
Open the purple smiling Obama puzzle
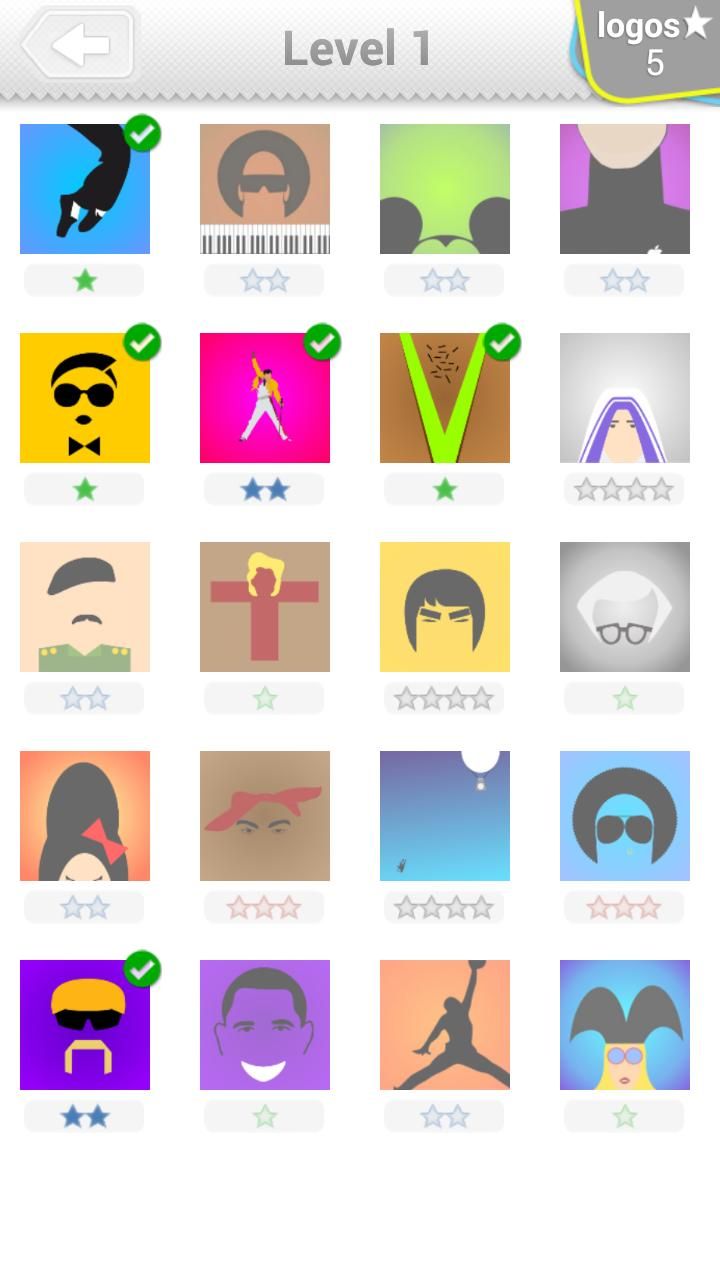pos(265,1023)
